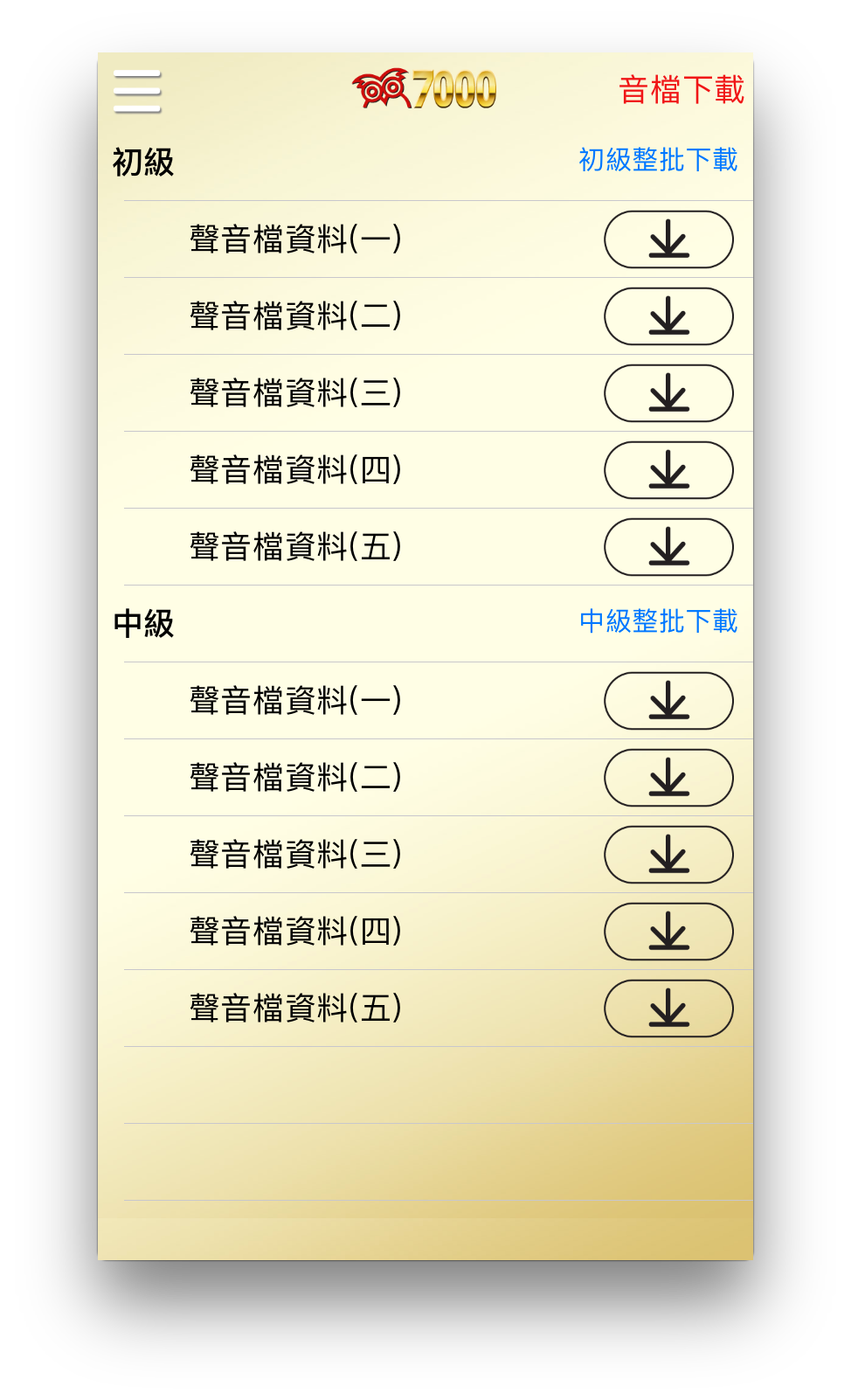This screenshot has height=1400, width=851.
Task: Tap 初級整批下載 batch download link
Action: pyautogui.click(x=658, y=160)
